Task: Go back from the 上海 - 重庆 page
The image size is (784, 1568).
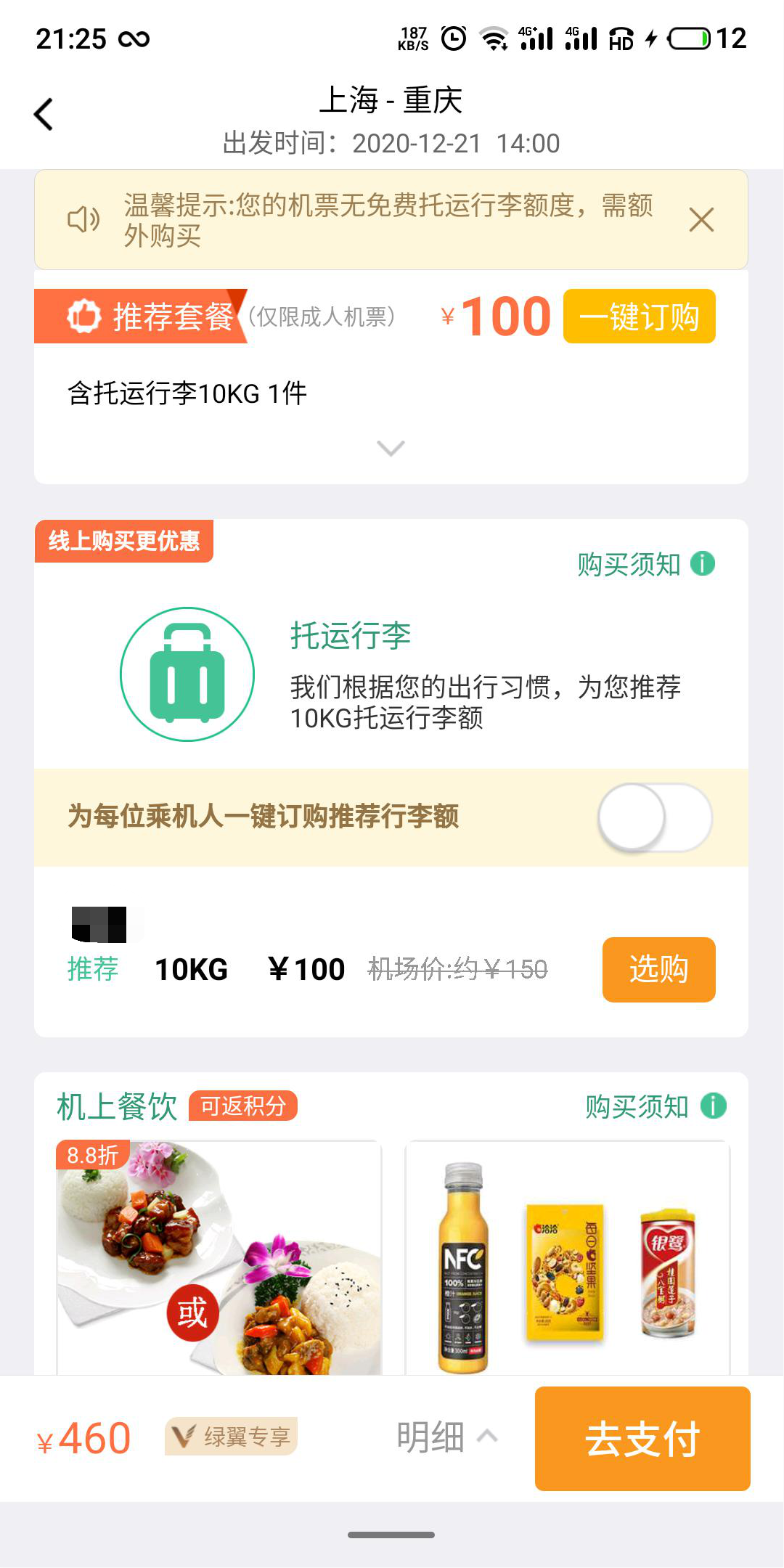Action: pyautogui.click(x=44, y=115)
